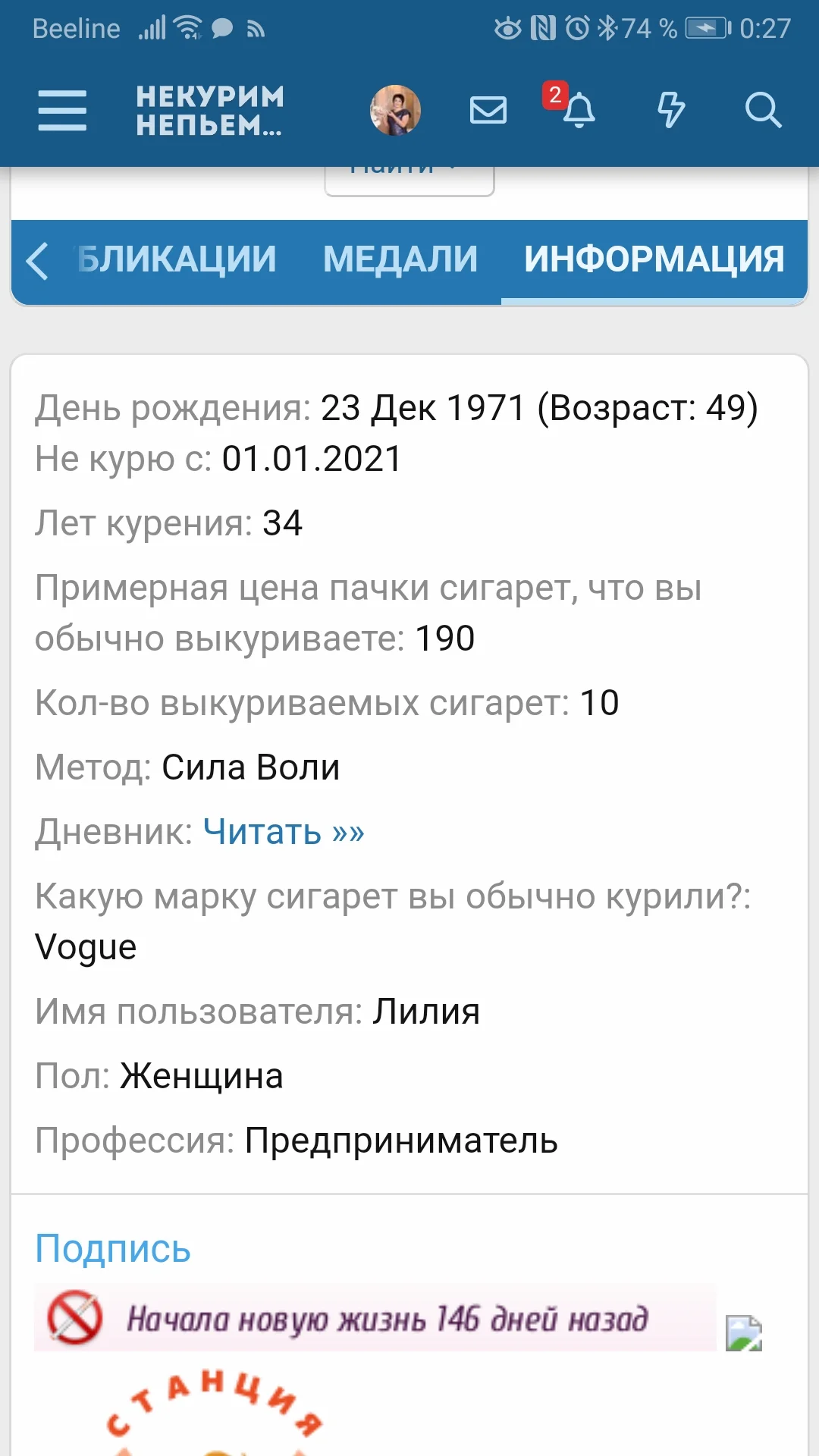Image resolution: width=819 pixels, height=1456 pixels.
Task: Expand the Подпись section
Action: 112,1247
